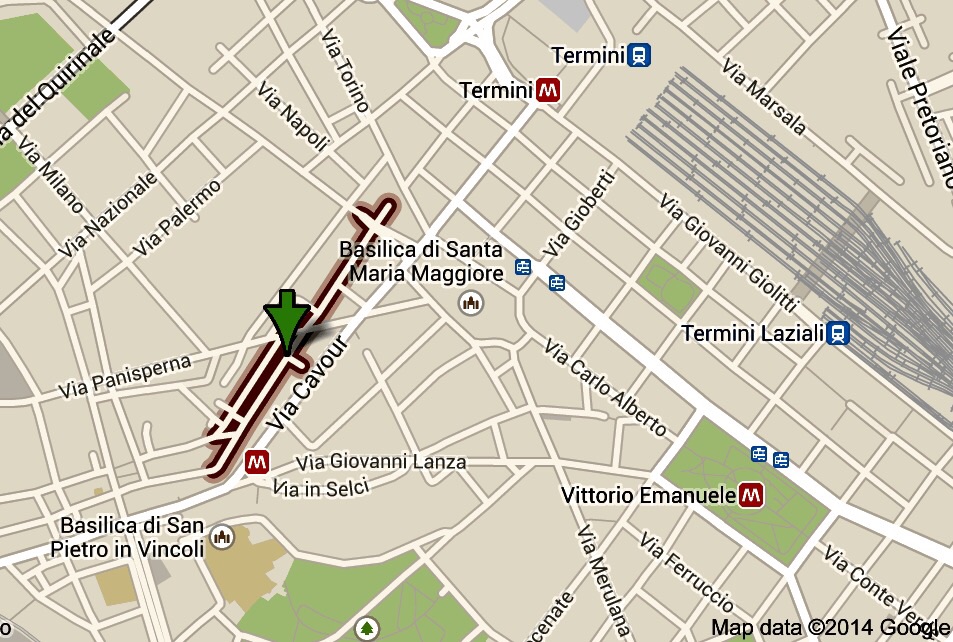Select Basilica di Santa Maria Maggiore landmark
Viewport: 953px width, 642px height.
click(470, 301)
